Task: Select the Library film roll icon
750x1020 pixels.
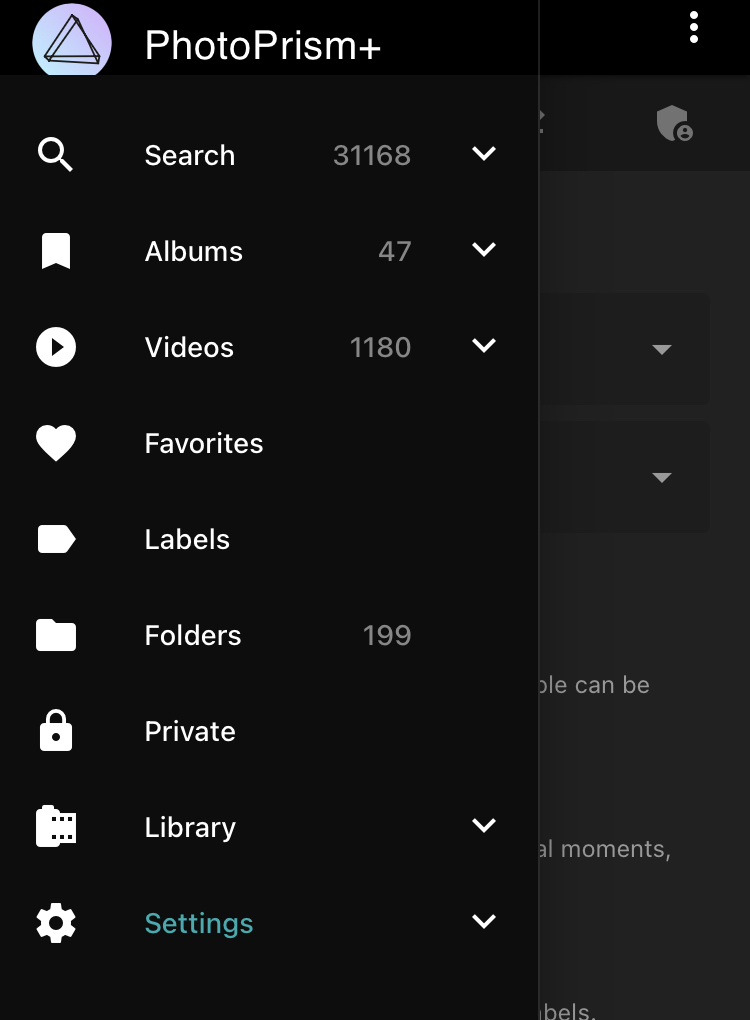Action: pyautogui.click(x=55, y=827)
